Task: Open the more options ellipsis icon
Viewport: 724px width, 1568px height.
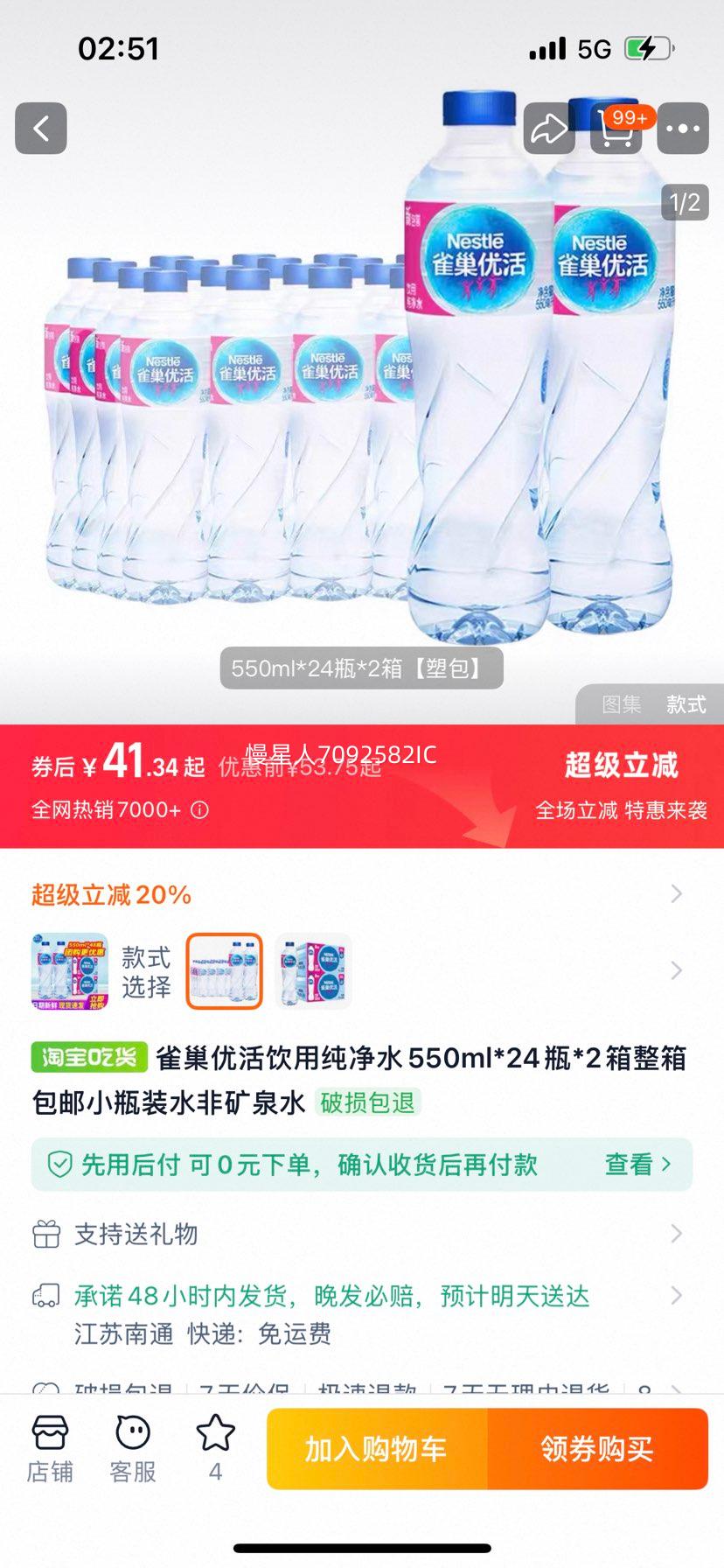Action: pyautogui.click(x=681, y=129)
